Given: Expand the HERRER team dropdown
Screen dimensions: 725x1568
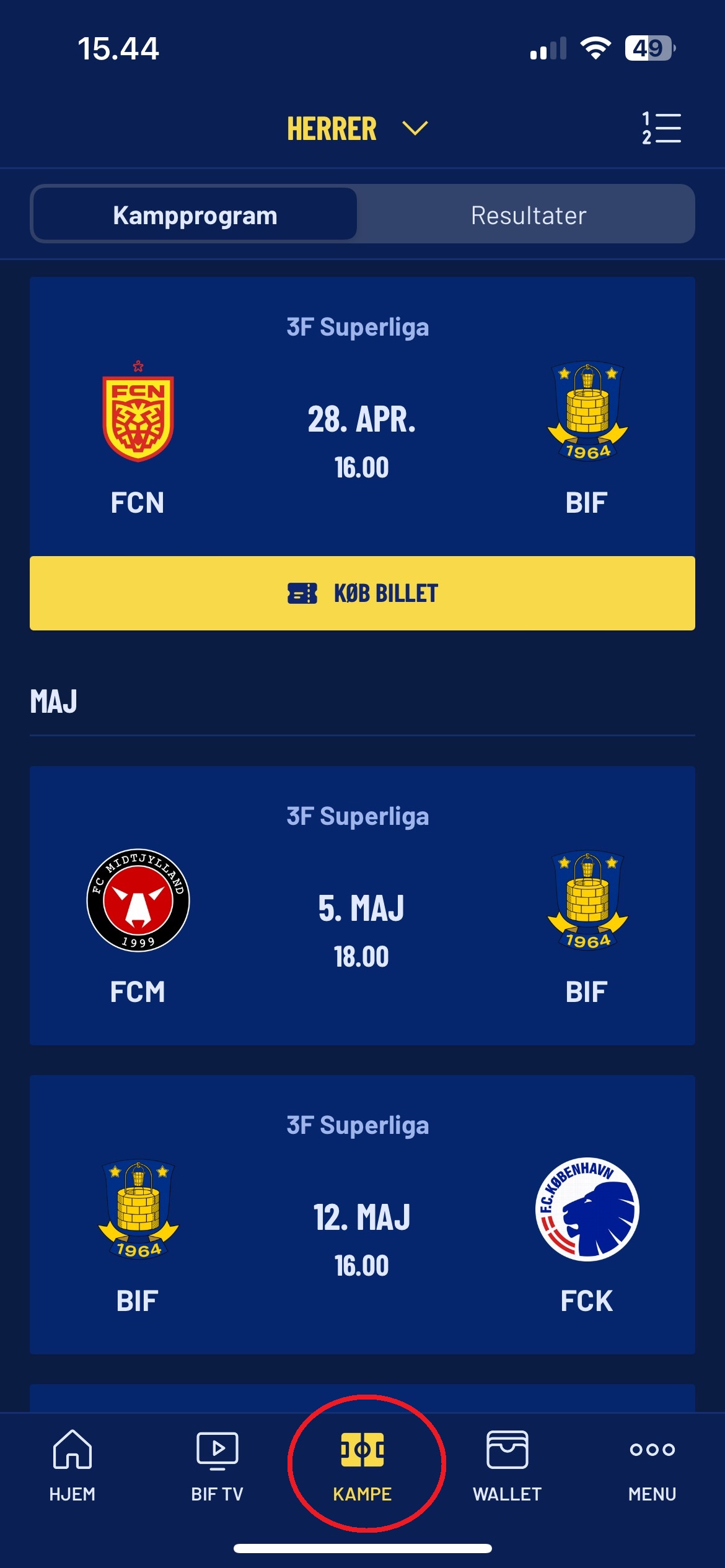Looking at the screenshot, I should coord(357,129).
